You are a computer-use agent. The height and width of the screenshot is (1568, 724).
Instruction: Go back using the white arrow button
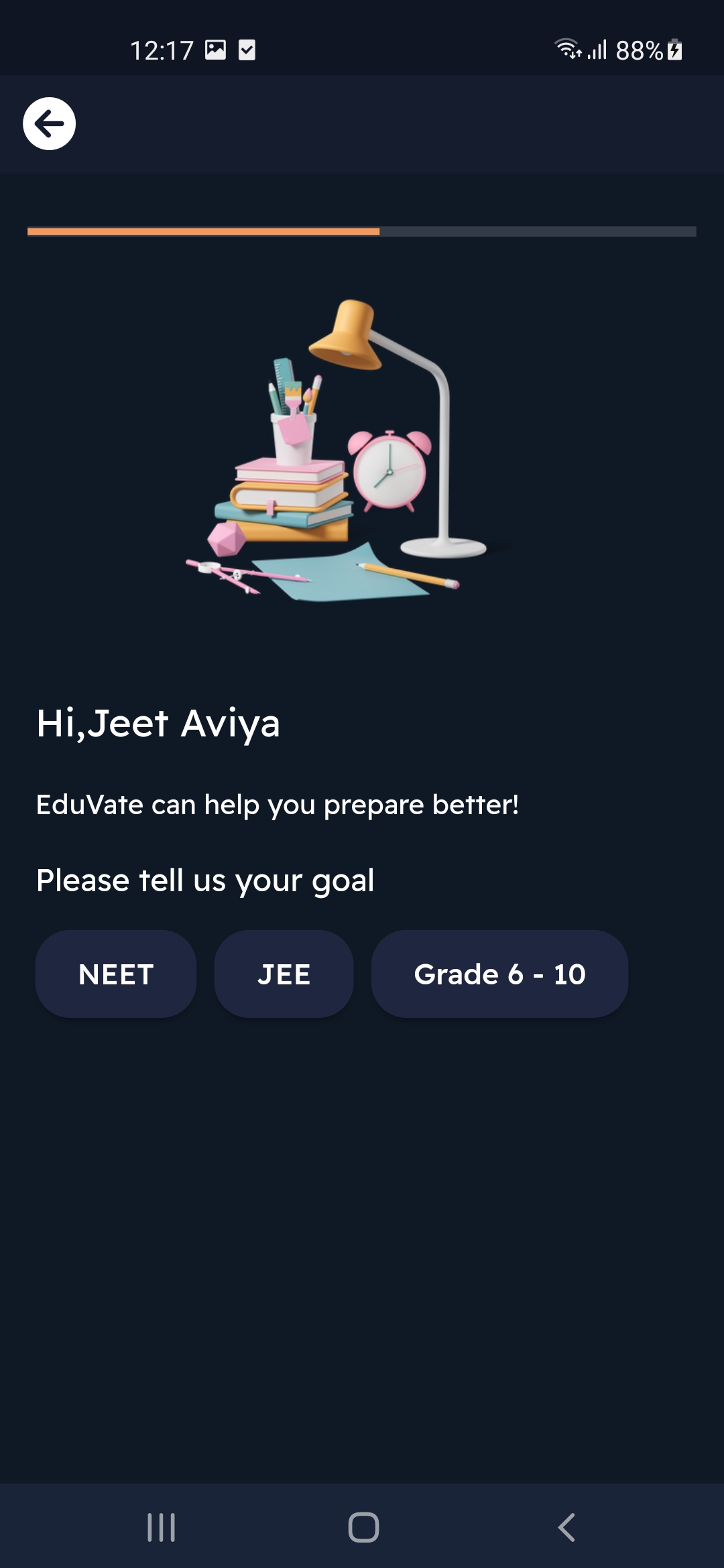click(49, 124)
